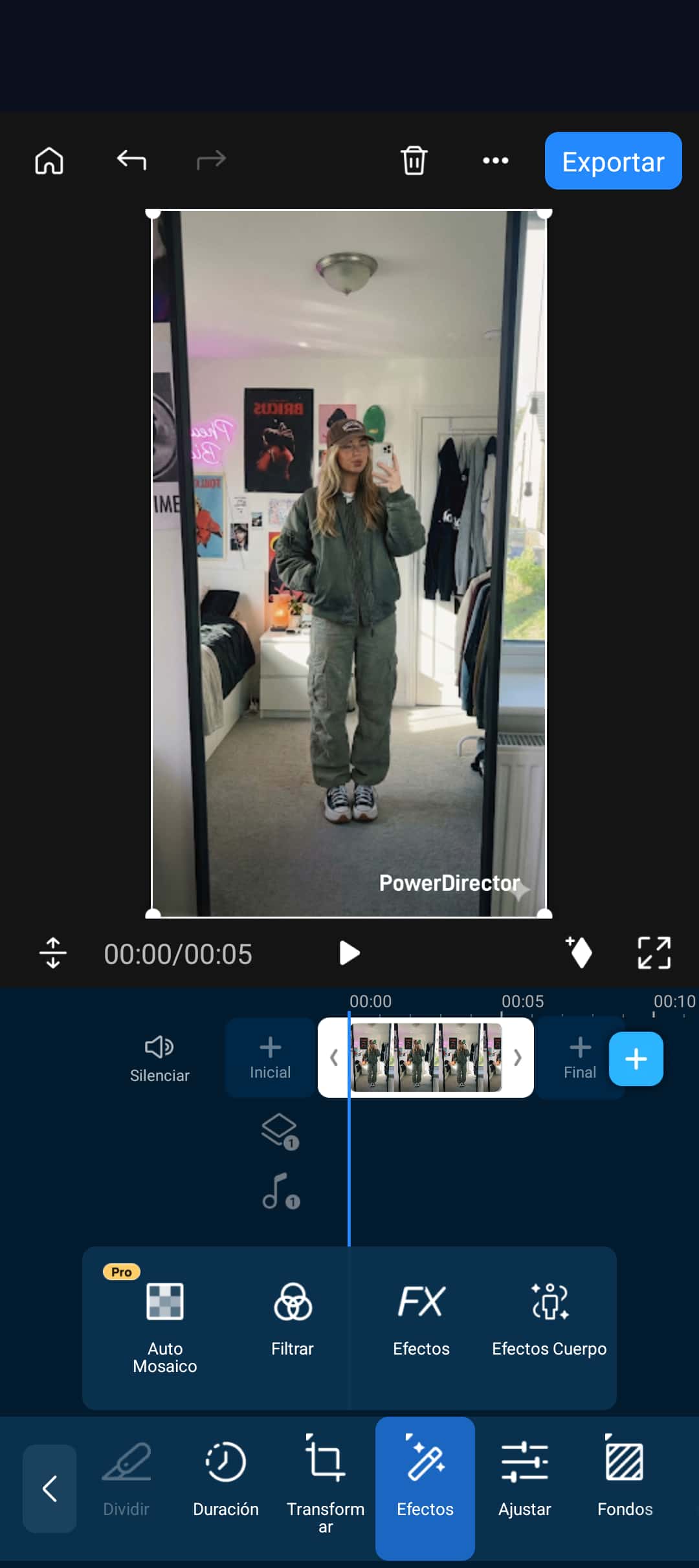The image size is (699, 1568).
Task: Select the Efectos Cuerpo tool
Action: point(549,1313)
